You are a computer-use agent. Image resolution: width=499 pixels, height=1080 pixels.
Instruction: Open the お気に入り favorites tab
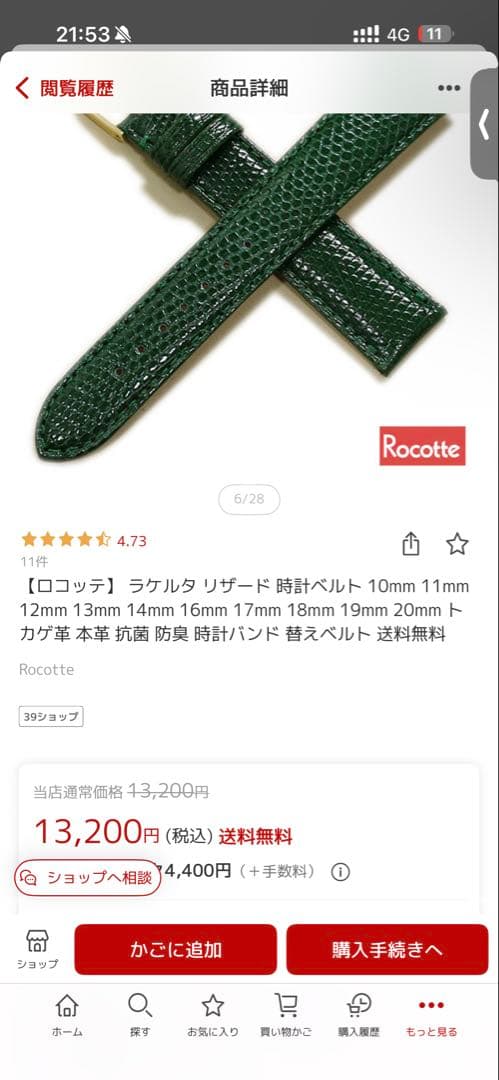click(x=213, y=1015)
